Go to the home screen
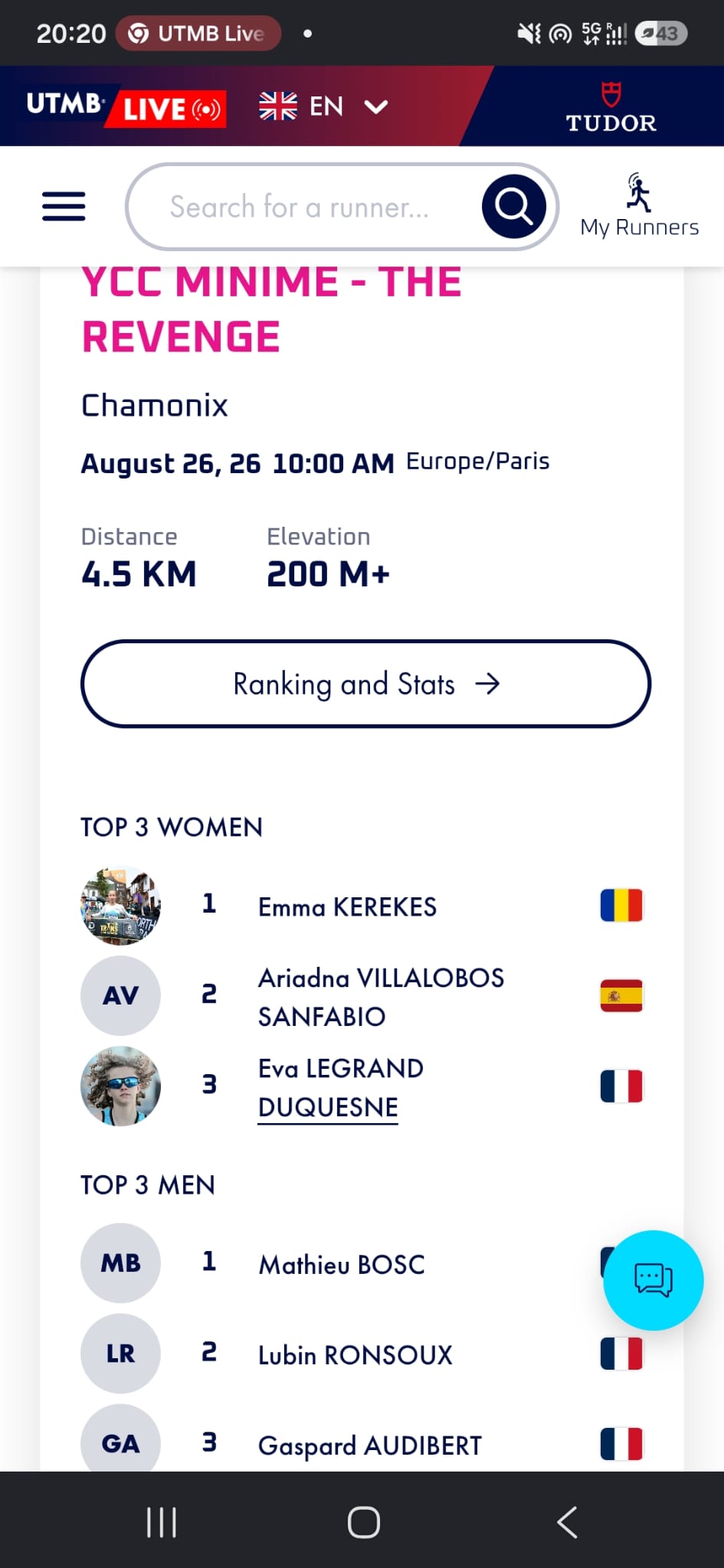This screenshot has width=724, height=1568. [364, 1522]
